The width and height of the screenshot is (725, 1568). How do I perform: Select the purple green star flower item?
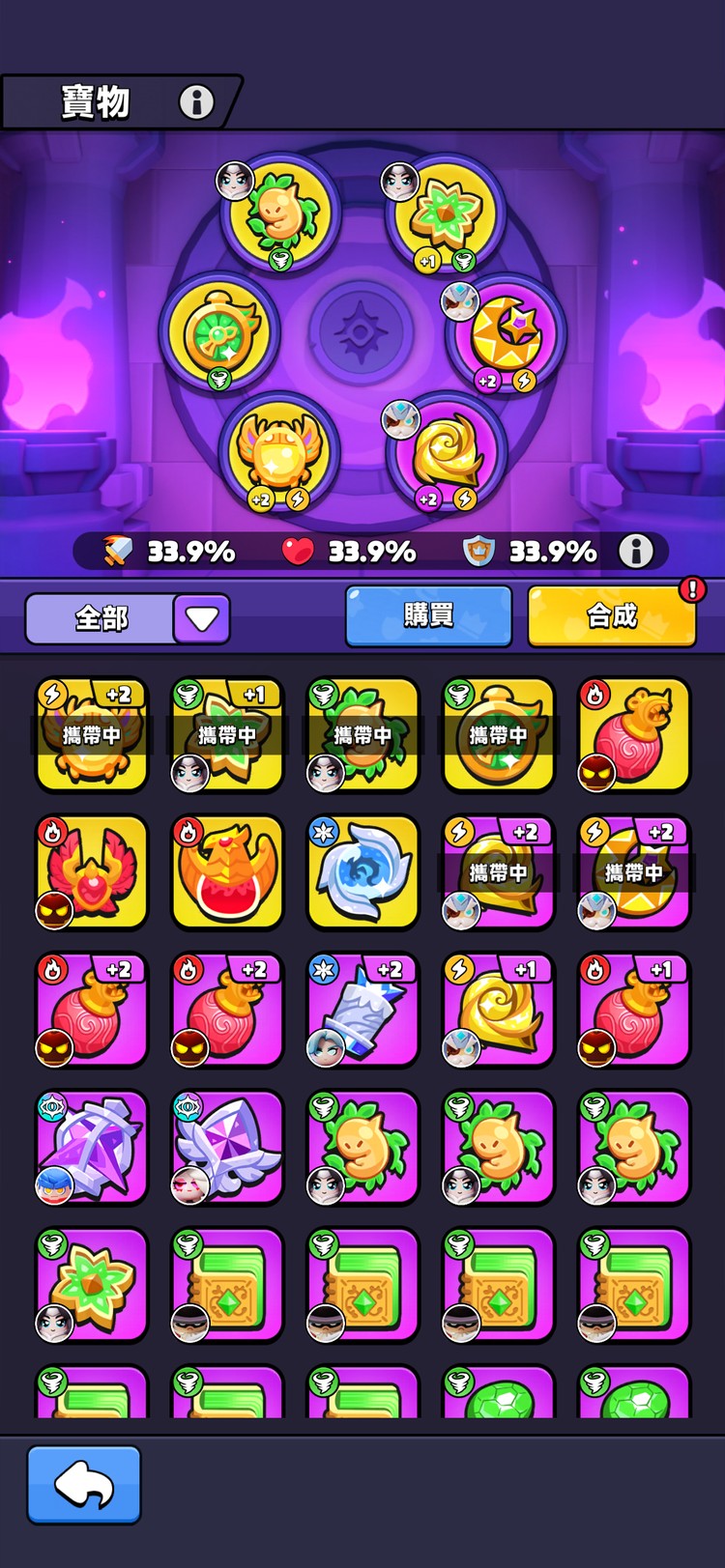pos(92,1284)
